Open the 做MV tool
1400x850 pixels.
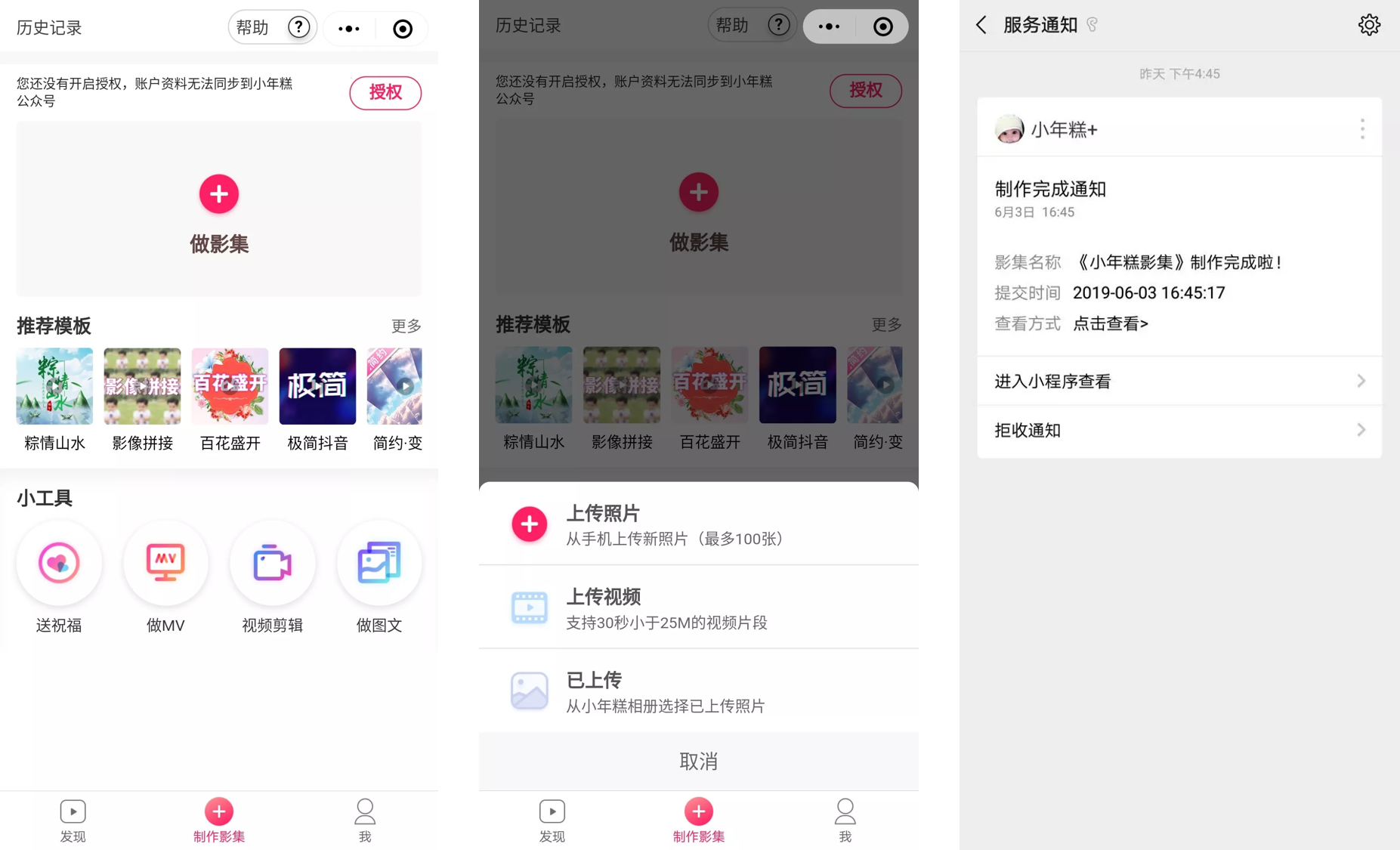pyautogui.click(x=165, y=564)
